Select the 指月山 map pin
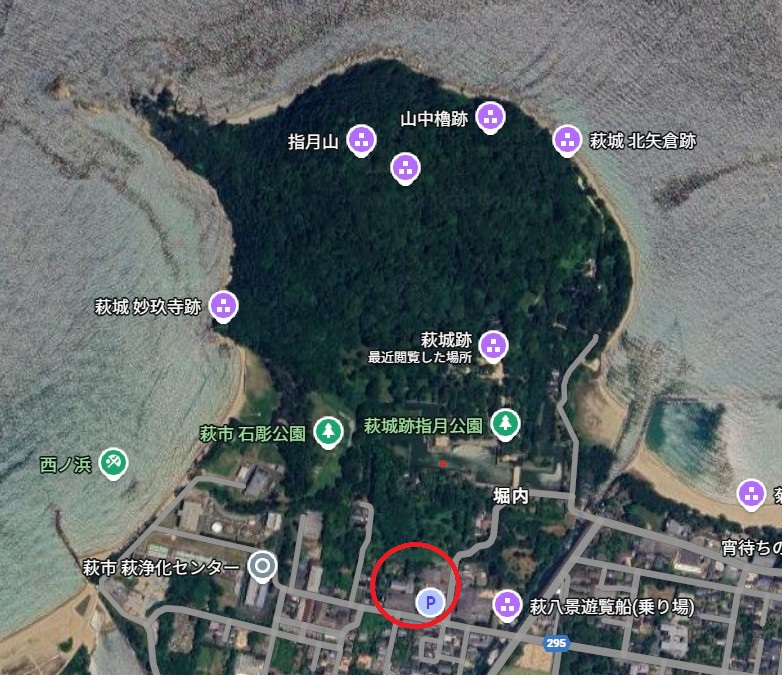 [362, 141]
